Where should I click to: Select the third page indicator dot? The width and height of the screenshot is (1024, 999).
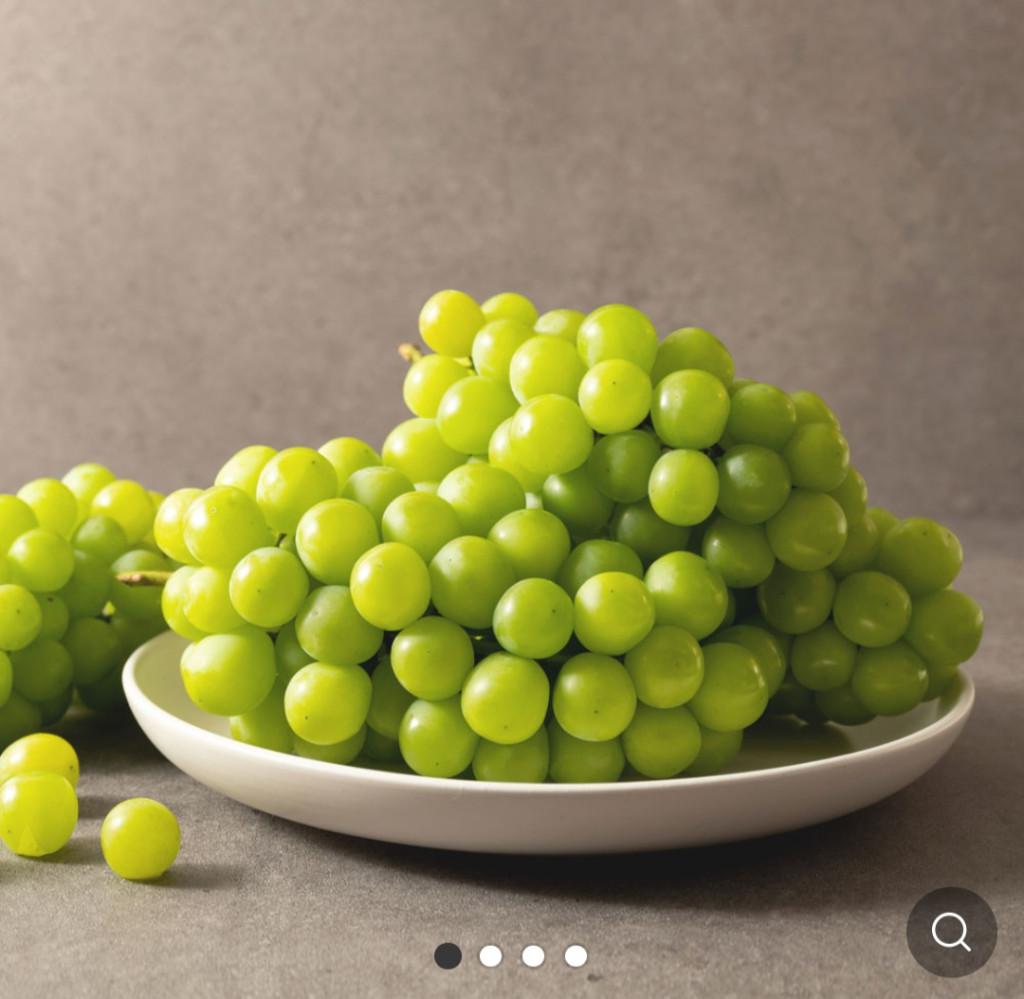pos(533,956)
